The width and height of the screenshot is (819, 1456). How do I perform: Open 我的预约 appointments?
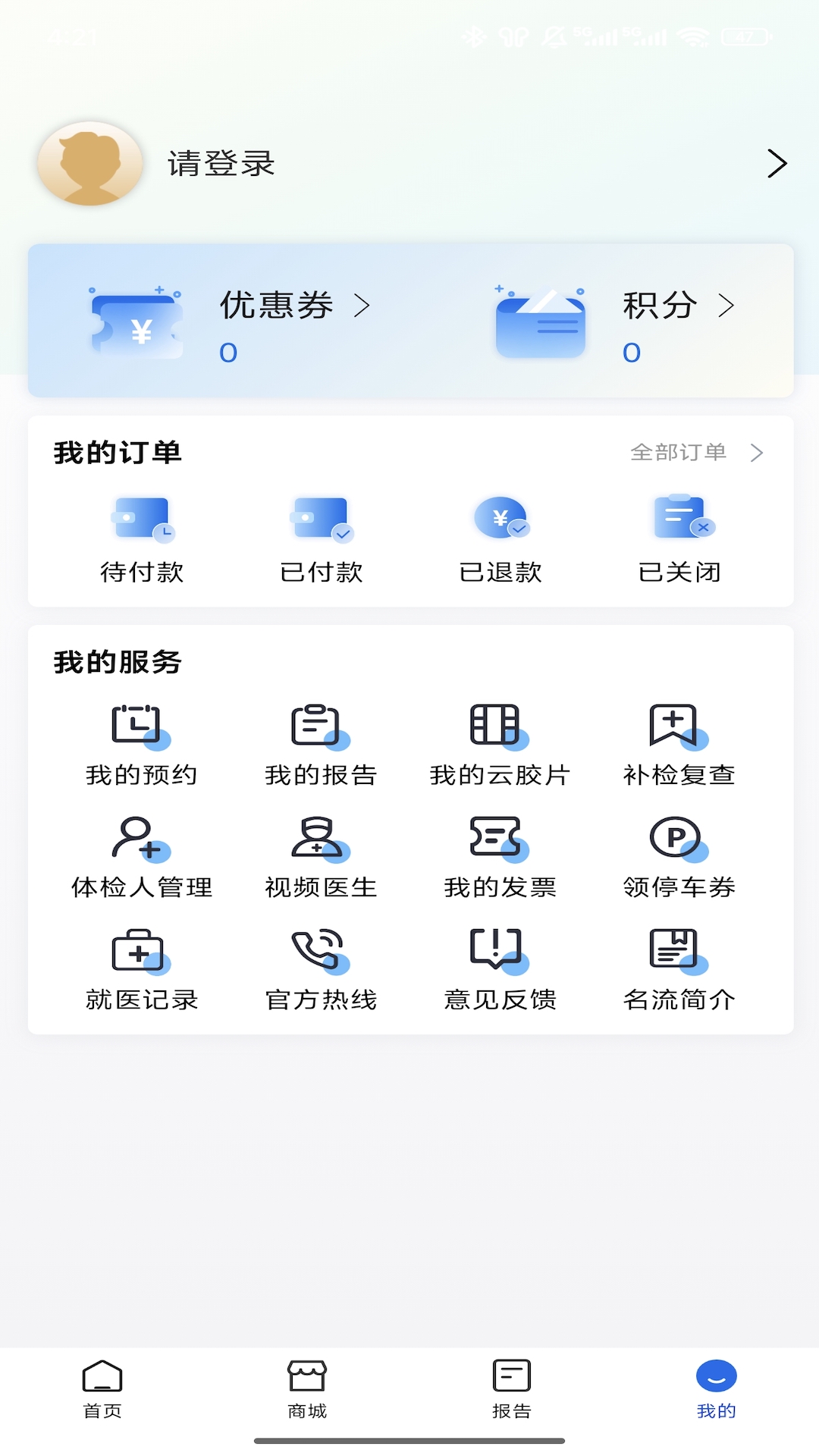tap(143, 739)
